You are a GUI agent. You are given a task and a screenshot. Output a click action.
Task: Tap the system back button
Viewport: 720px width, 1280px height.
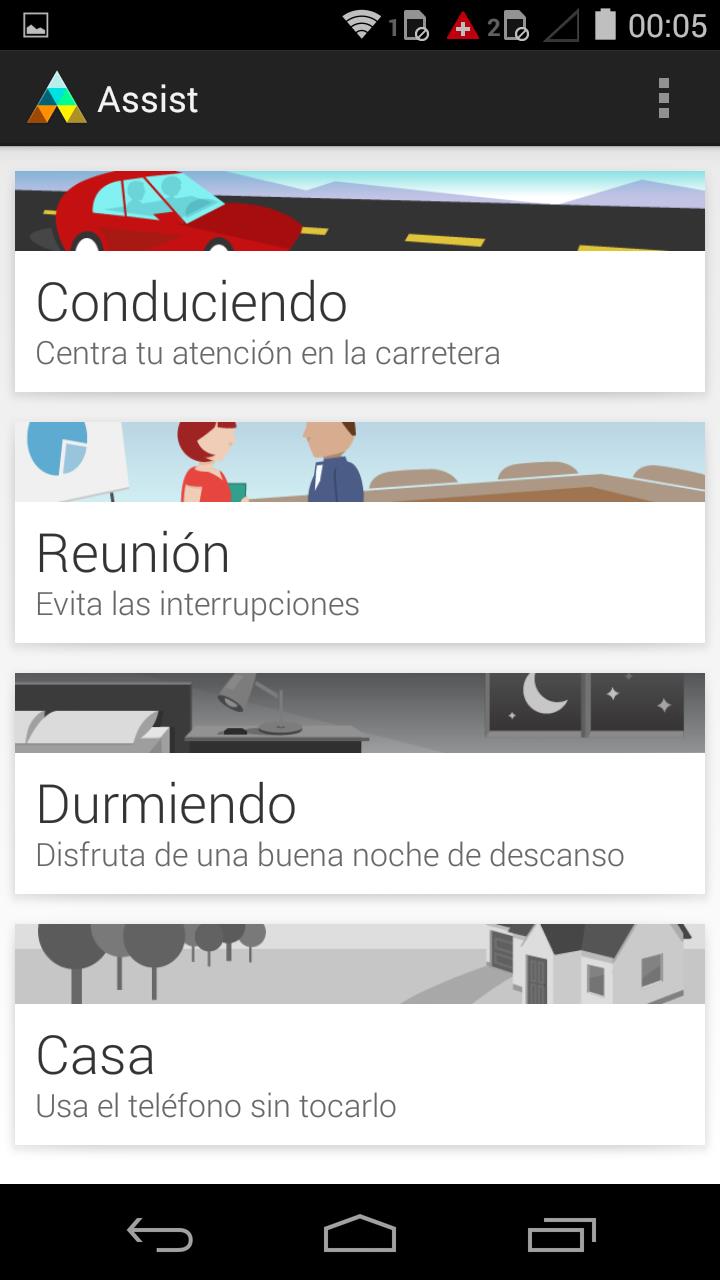[x=160, y=1233]
